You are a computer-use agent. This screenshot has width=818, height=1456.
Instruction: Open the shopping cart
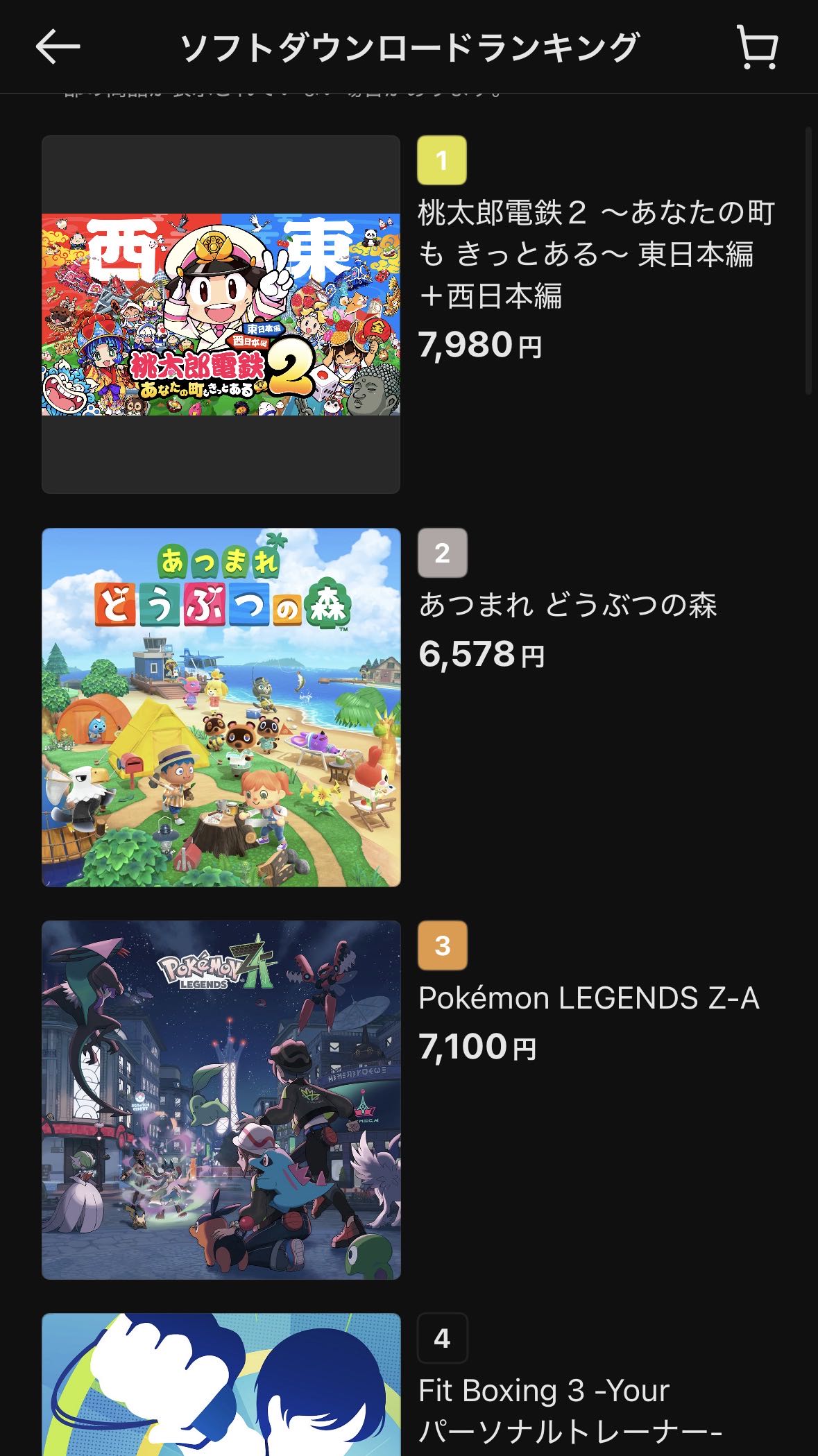tap(757, 47)
